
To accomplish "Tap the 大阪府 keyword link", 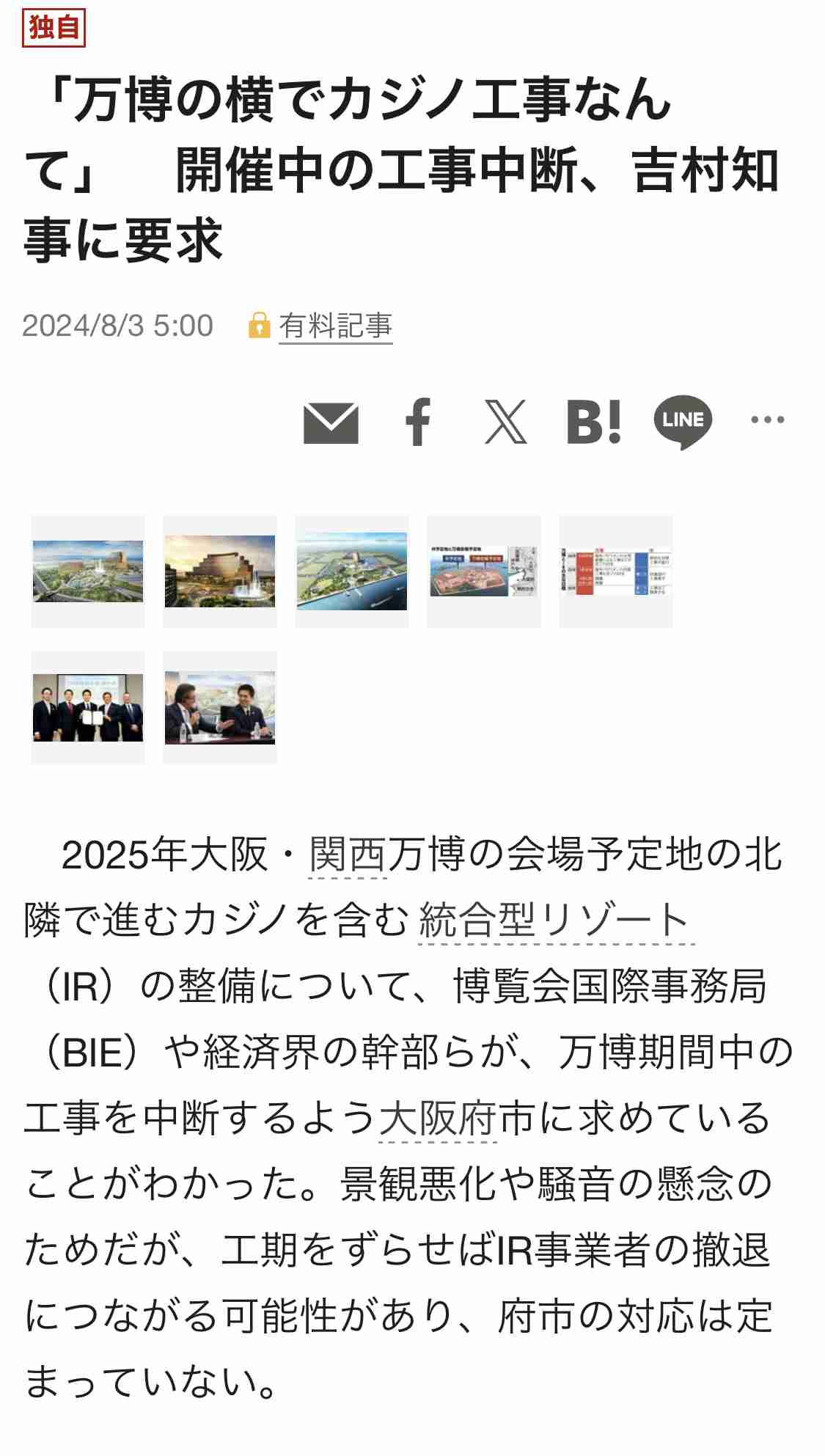I will click(439, 1119).
